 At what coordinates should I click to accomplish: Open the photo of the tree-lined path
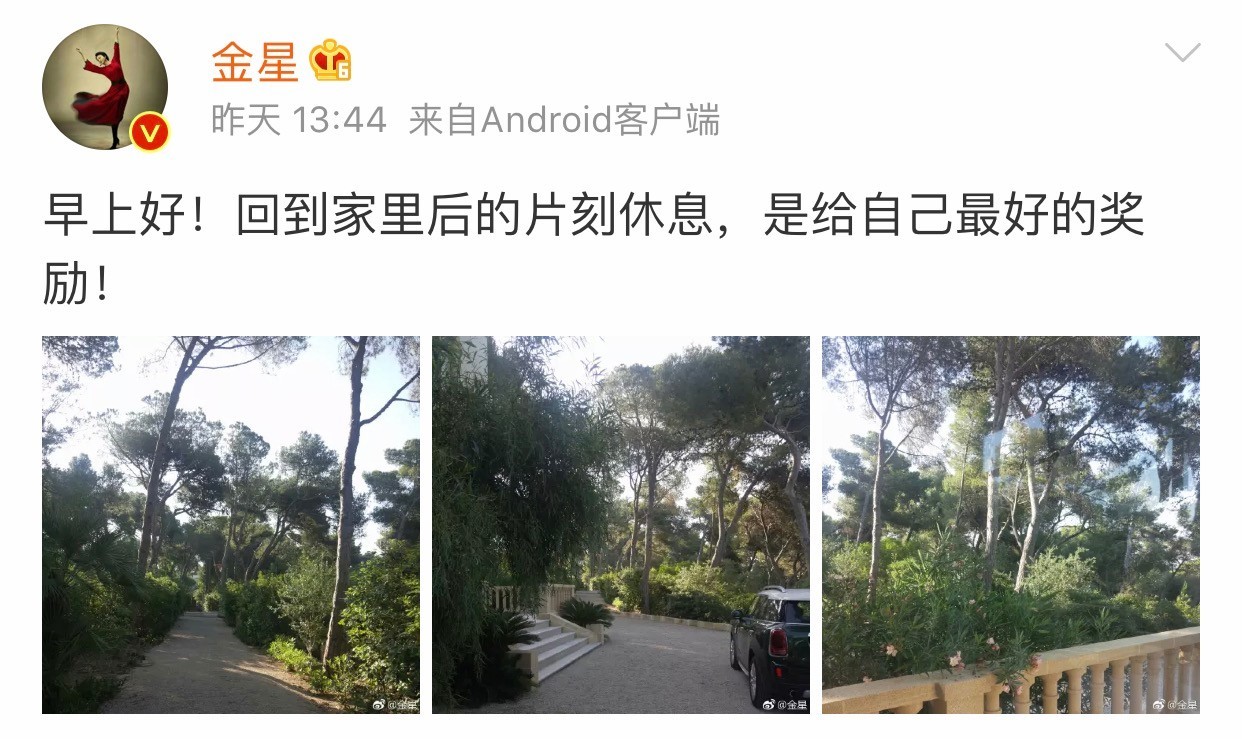pyautogui.click(x=230, y=524)
